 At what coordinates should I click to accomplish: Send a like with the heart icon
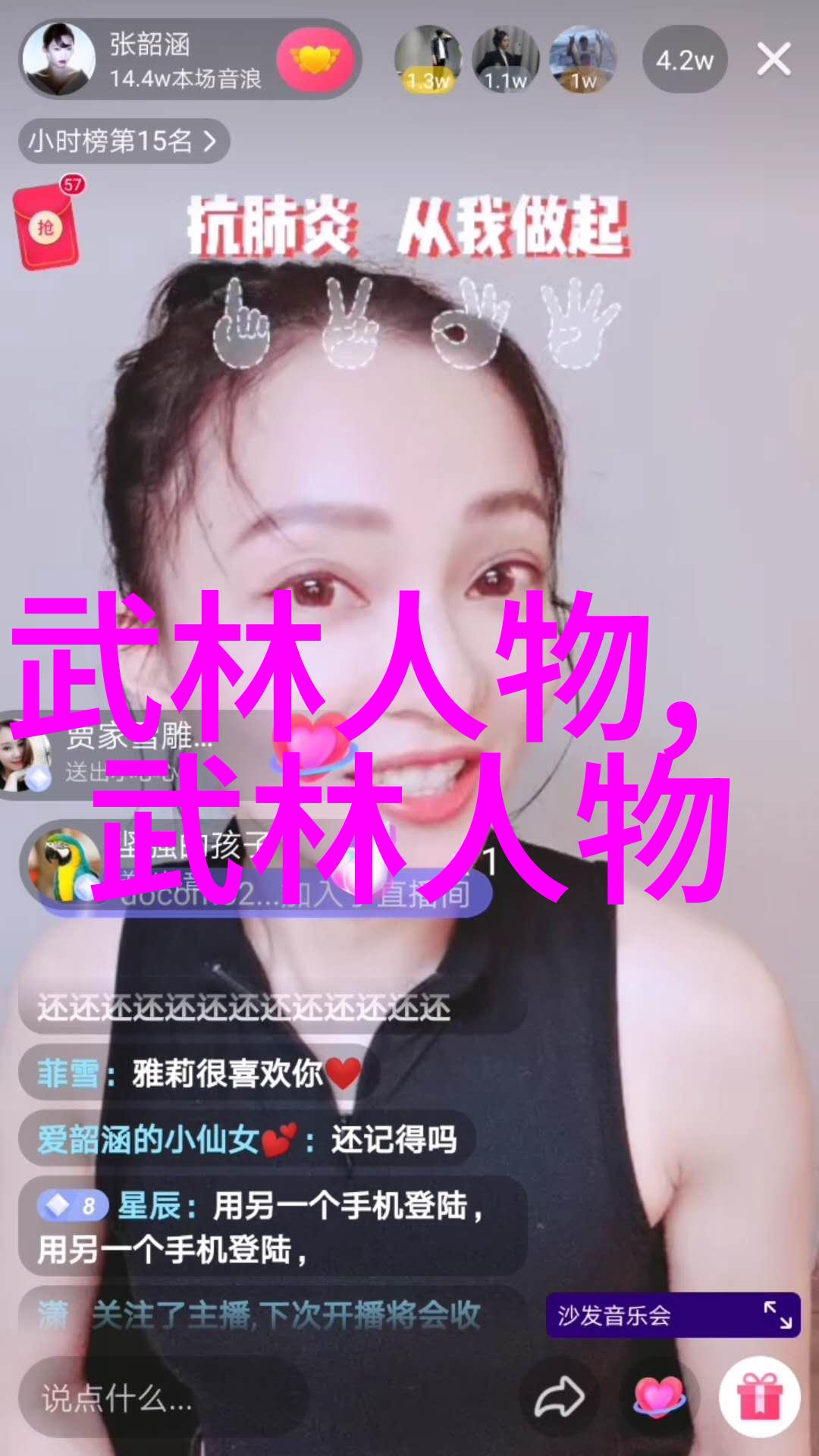(658, 1398)
